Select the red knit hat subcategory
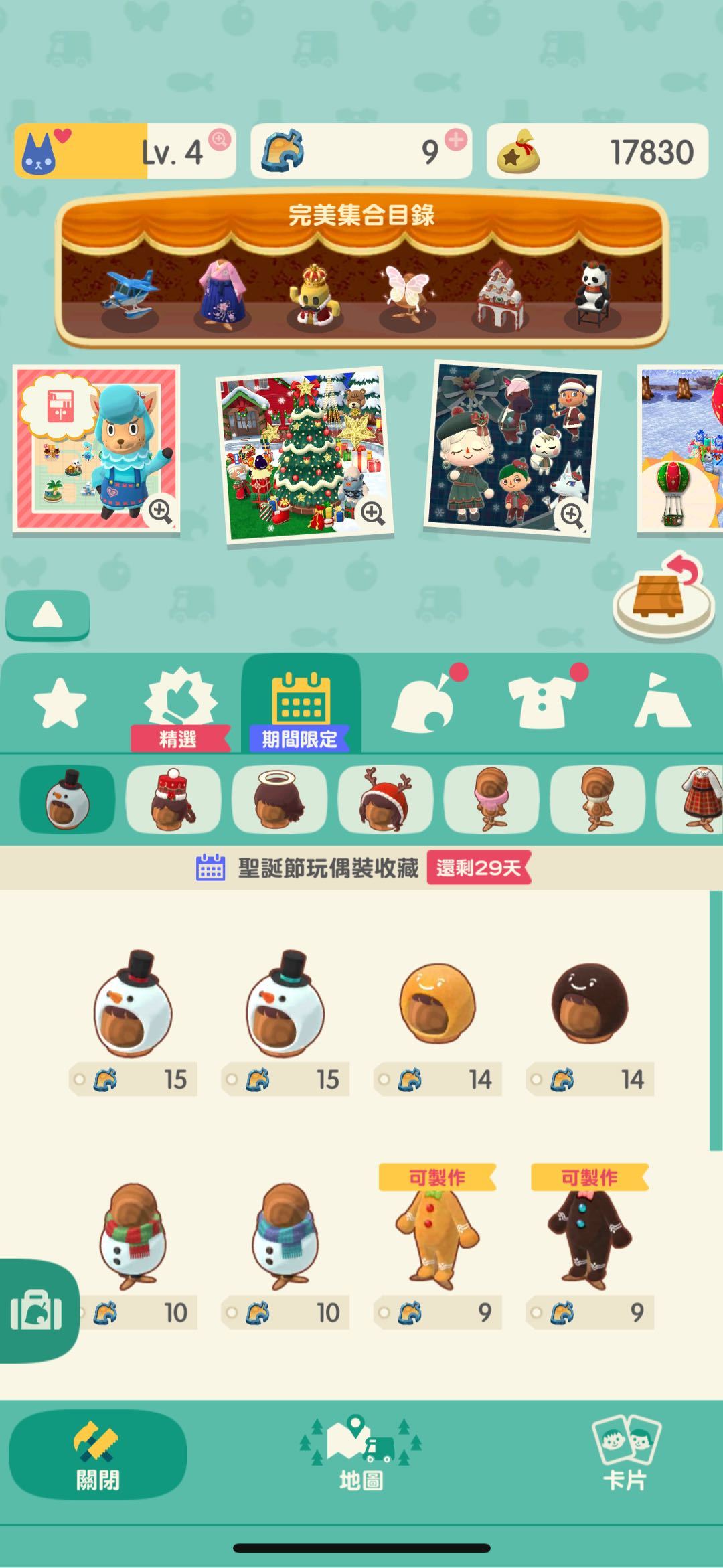 pyautogui.click(x=173, y=799)
